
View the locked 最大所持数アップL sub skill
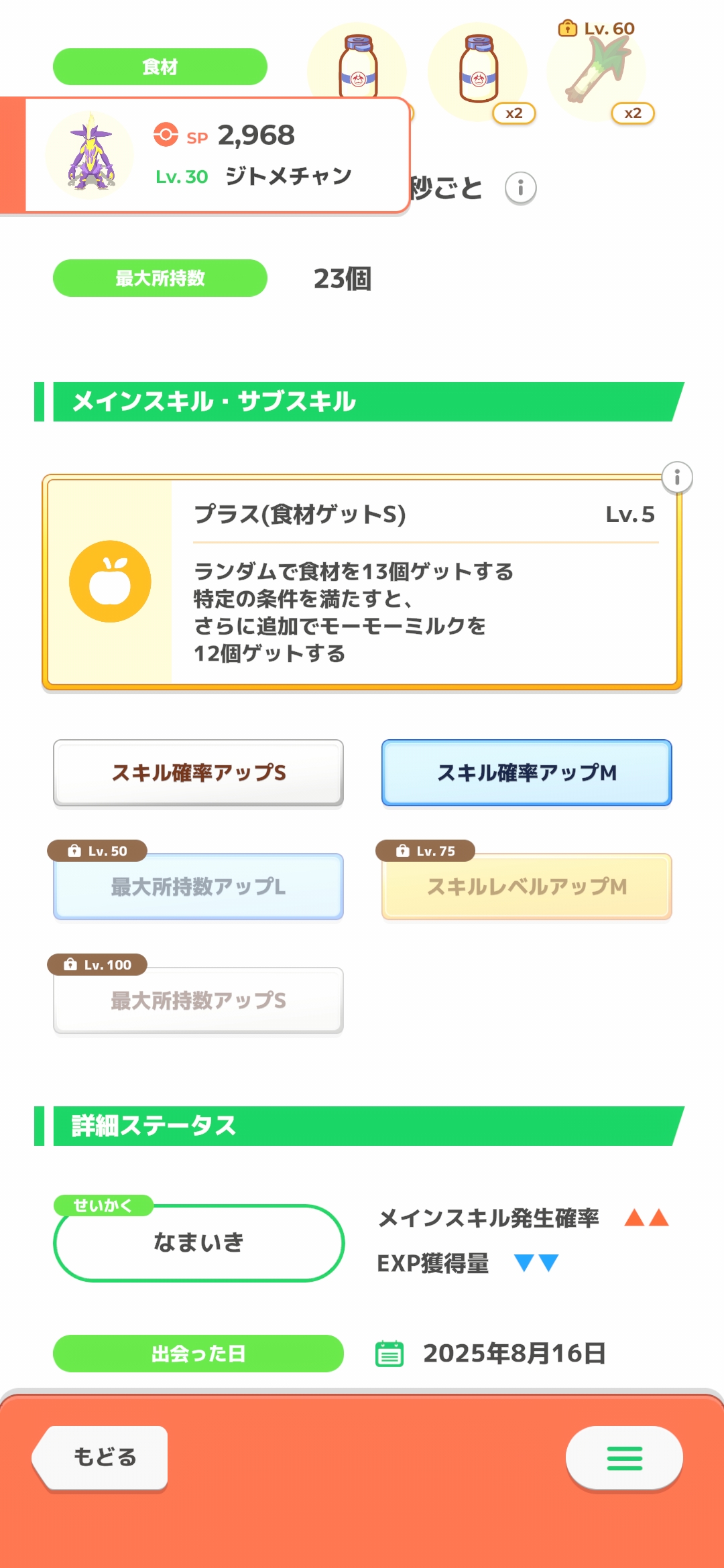coord(198,887)
